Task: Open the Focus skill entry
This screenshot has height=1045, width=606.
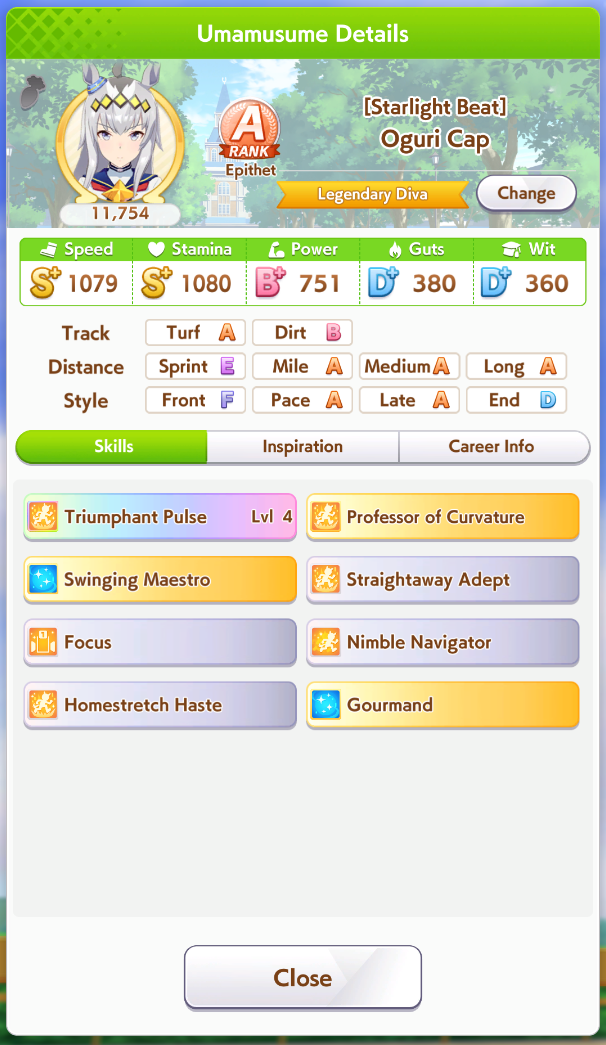Action: (x=160, y=642)
